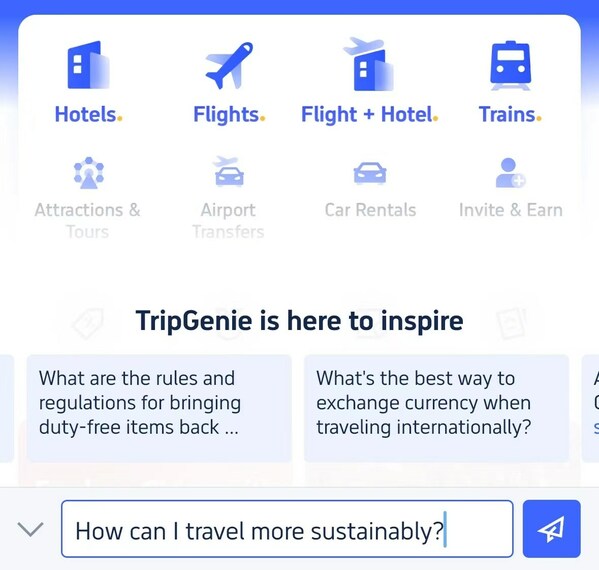This screenshot has height=570, width=599.
Task: Open Airport Transfers
Action: click(x=228, y=198)
